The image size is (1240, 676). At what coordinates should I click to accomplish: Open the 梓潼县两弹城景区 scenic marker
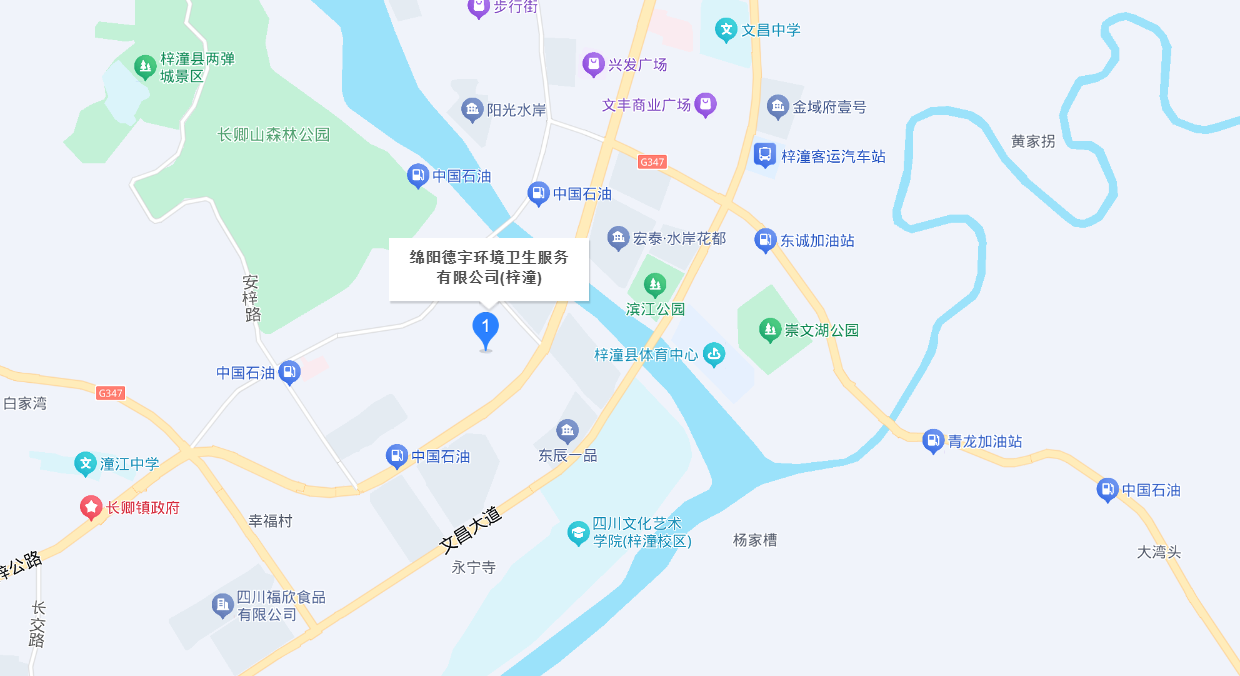(x=145, y=67)
